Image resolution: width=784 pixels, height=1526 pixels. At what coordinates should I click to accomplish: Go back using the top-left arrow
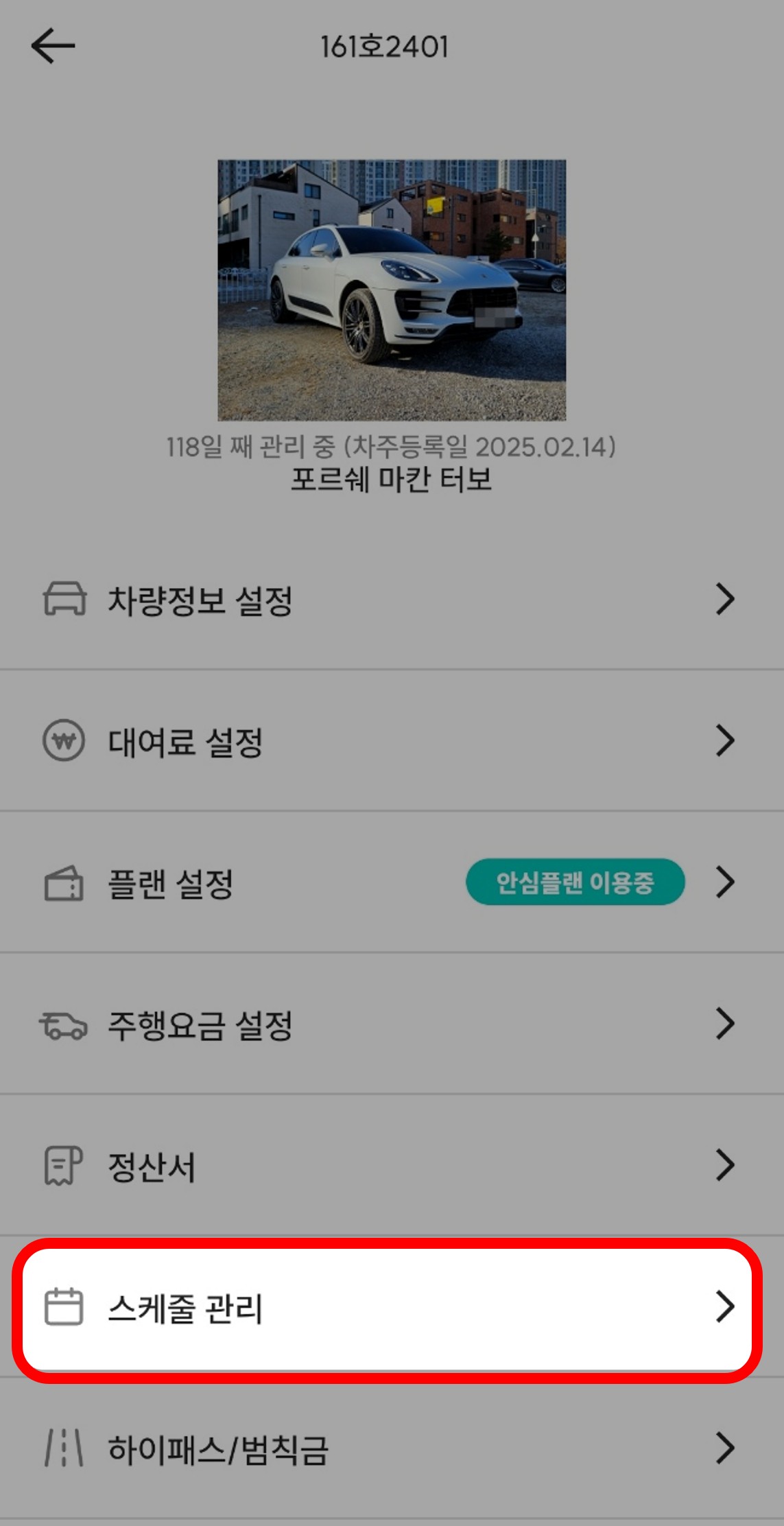(53, 47)
